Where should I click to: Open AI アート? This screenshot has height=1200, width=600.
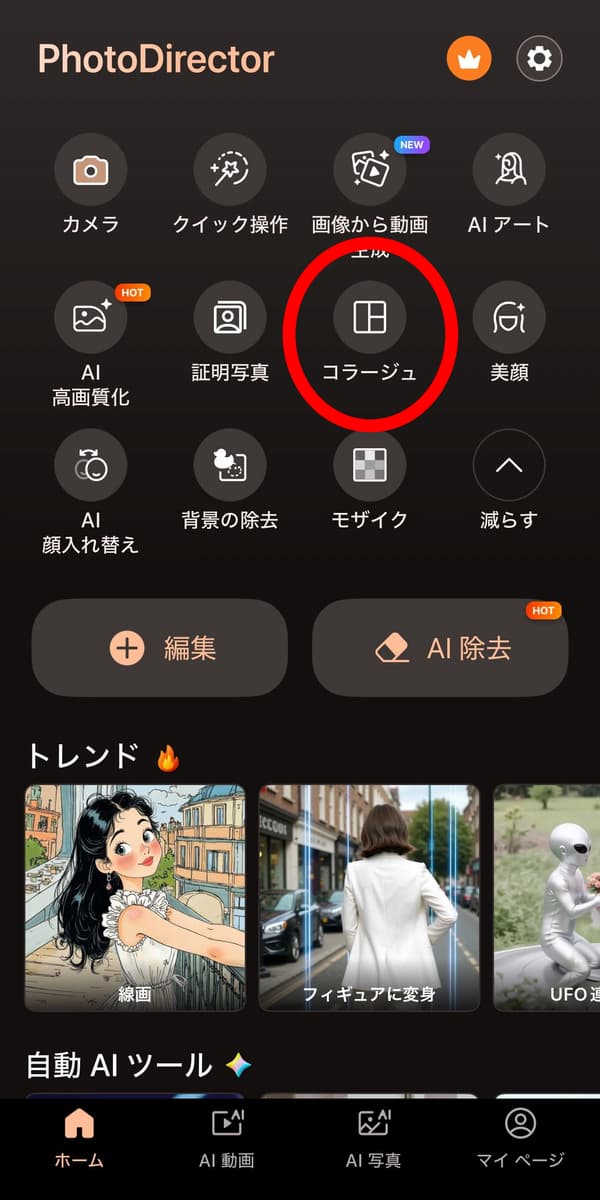(x=508, y=171)
